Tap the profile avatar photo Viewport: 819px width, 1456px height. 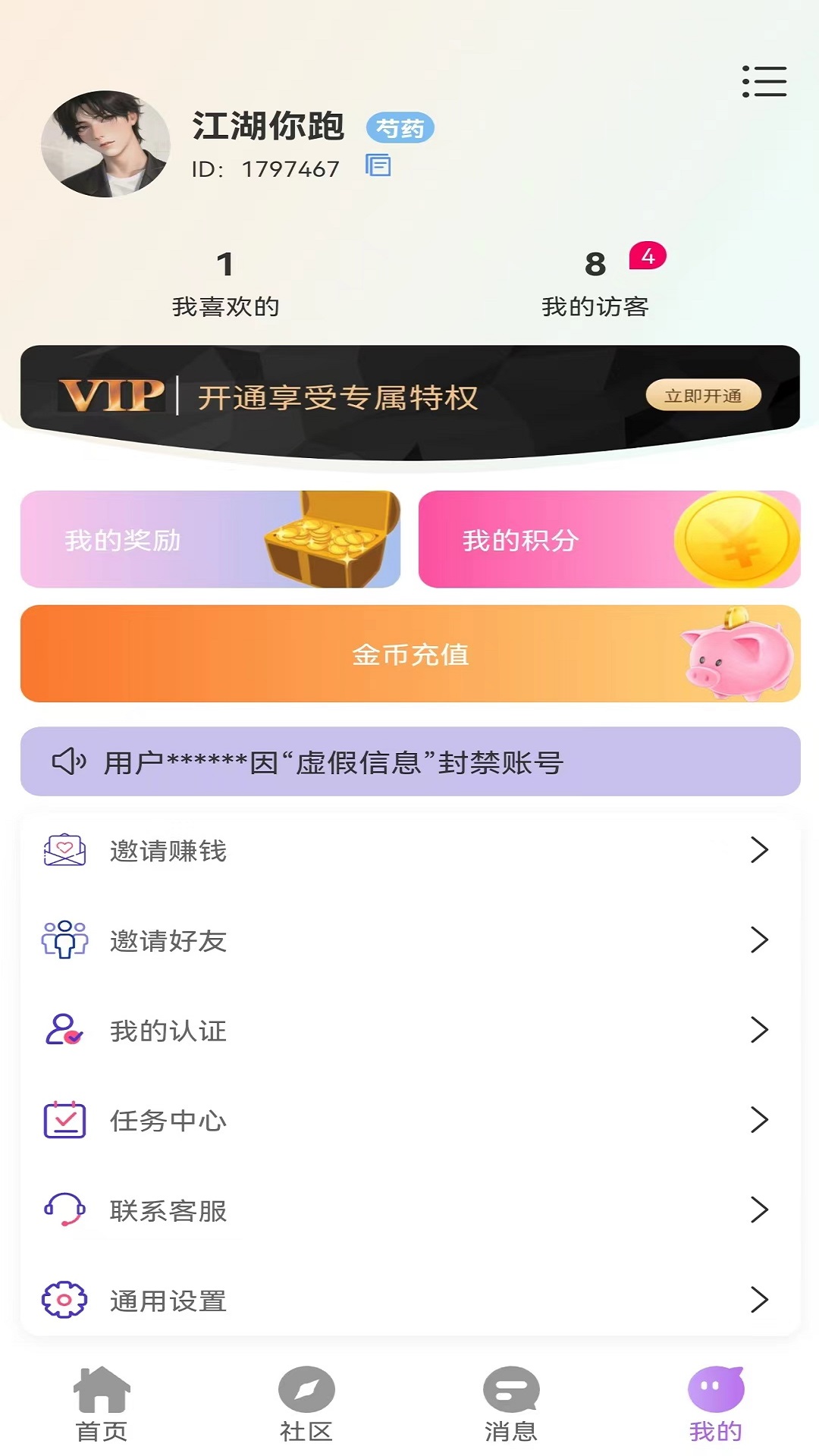pos(105,144)
